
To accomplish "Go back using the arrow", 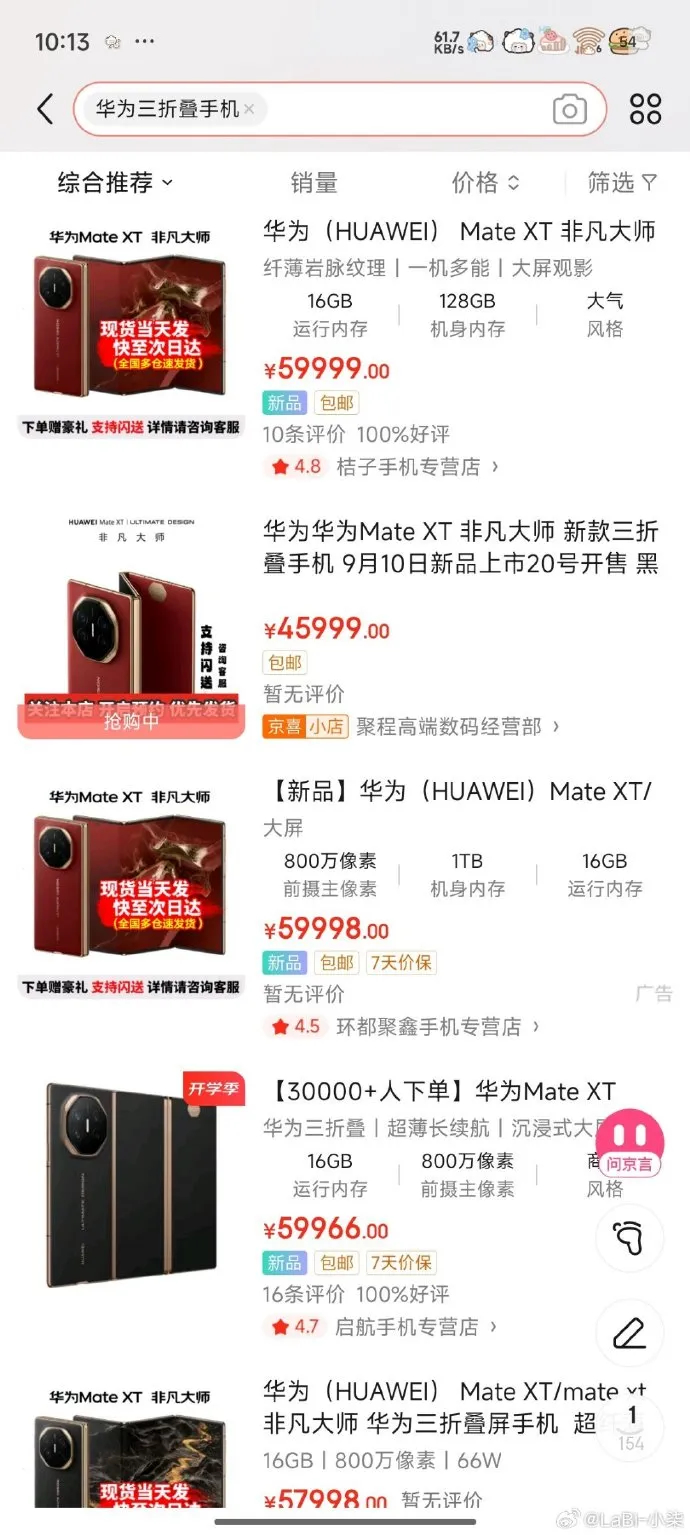I will [44, 109].
